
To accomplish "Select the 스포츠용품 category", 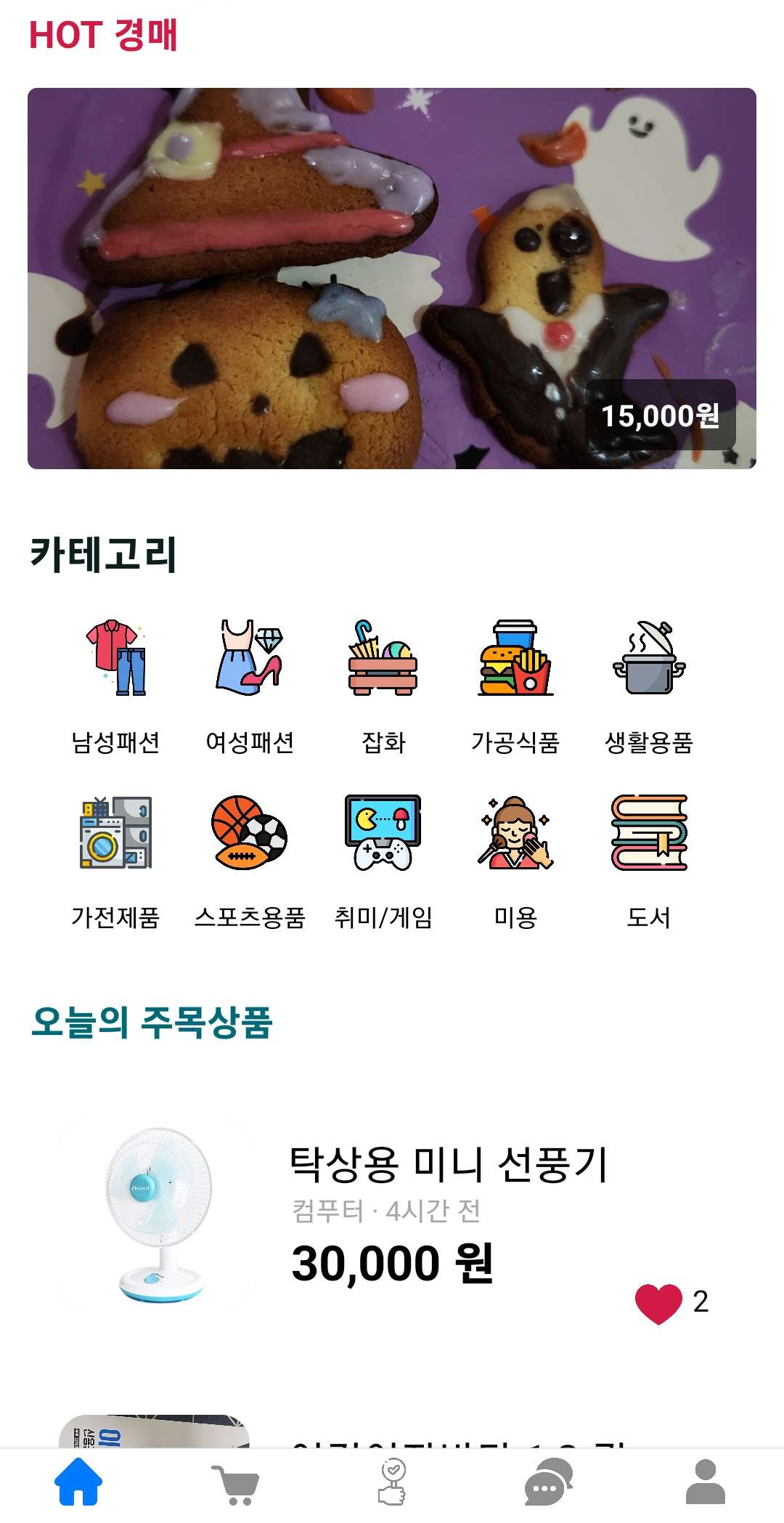I will [250, 862].
